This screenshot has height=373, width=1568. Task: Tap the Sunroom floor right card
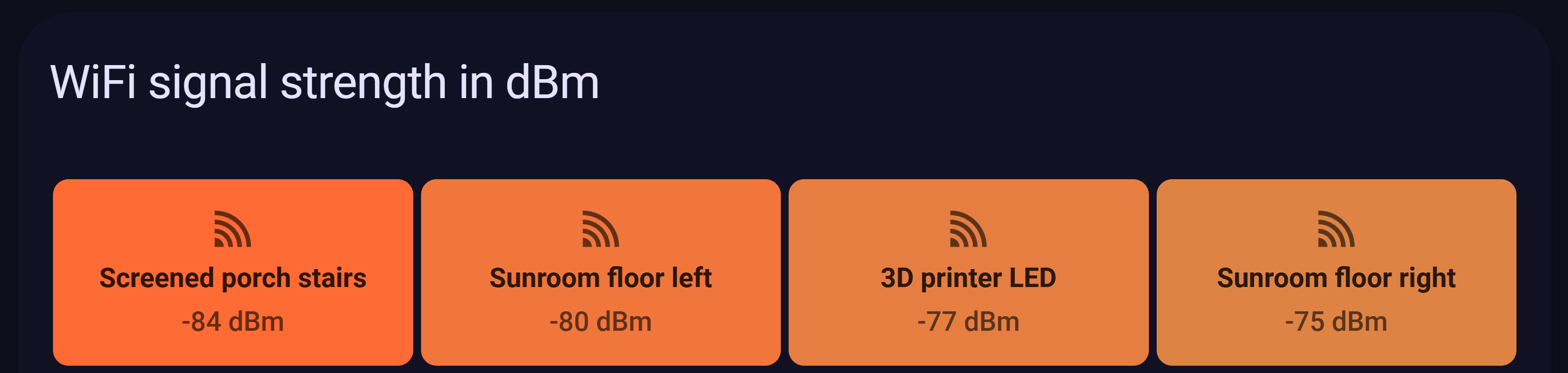pyautogui.click(x=1336, y=272)
